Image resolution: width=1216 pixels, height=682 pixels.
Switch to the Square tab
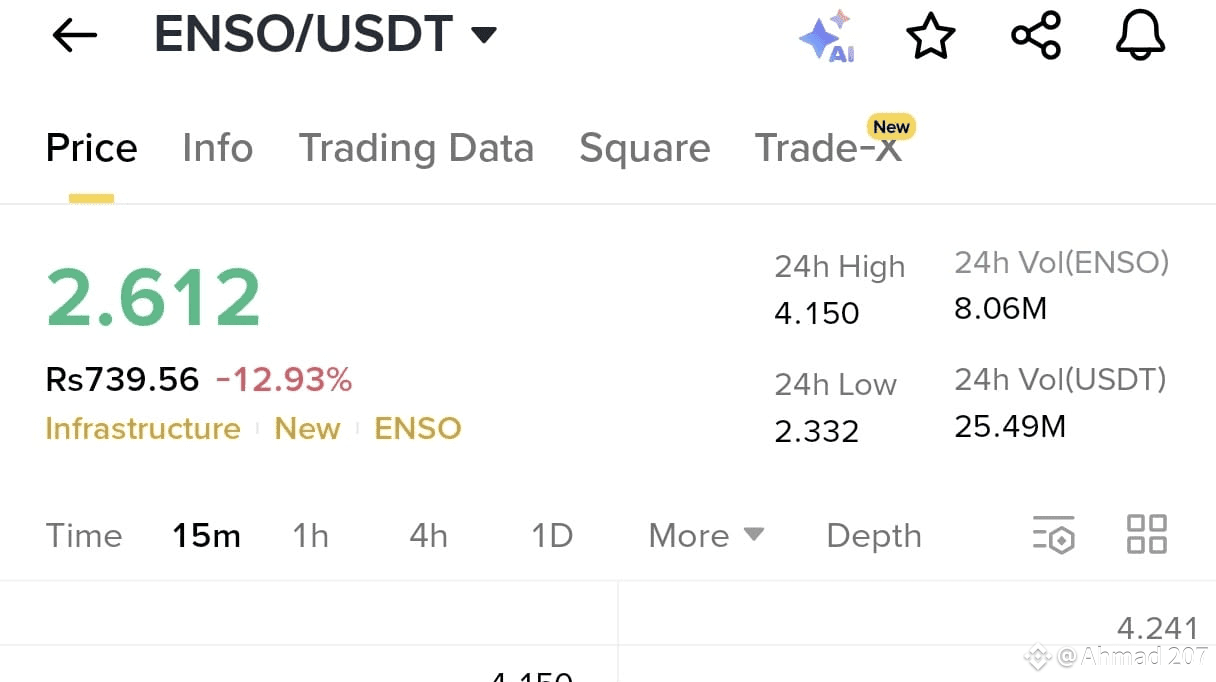(x=644, y=148)
